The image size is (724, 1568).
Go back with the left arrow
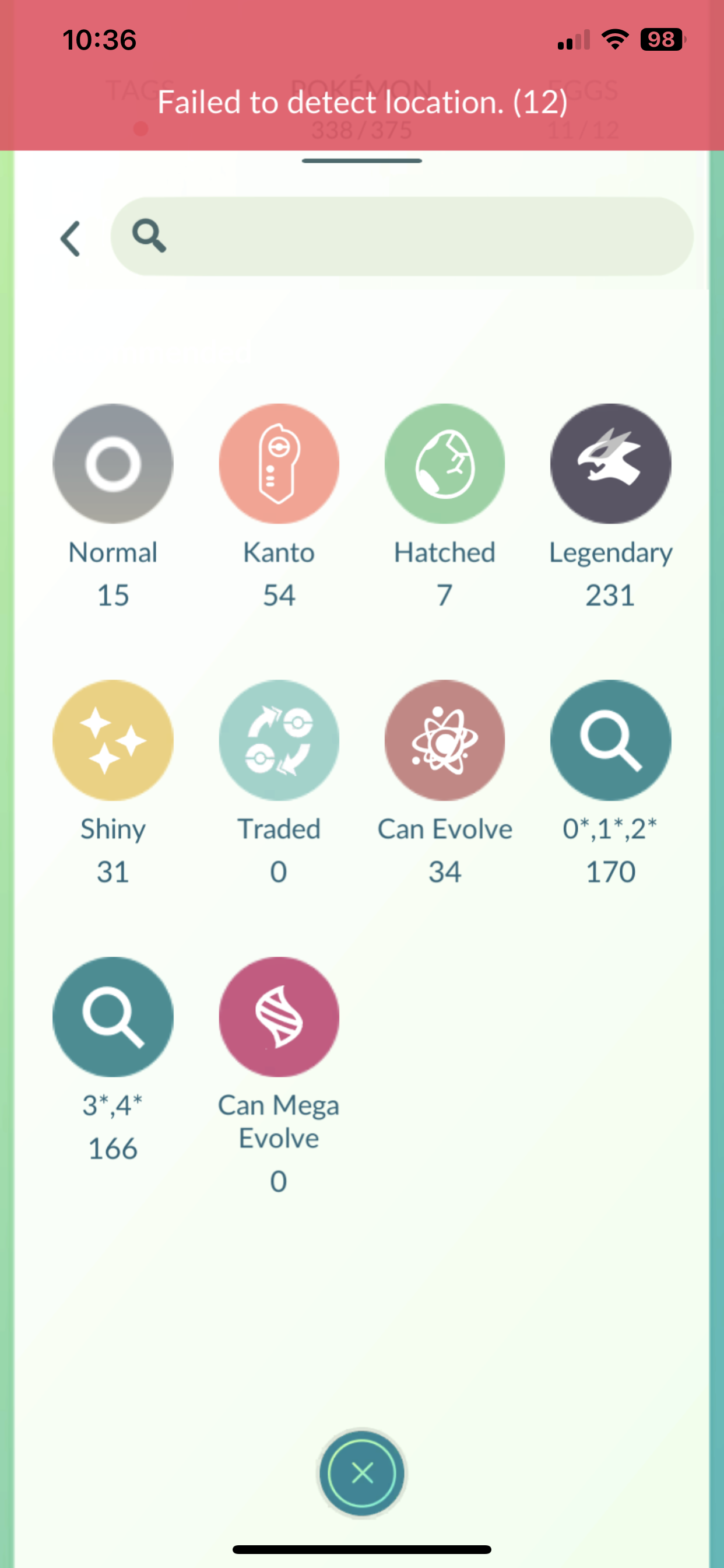[71, 238]
